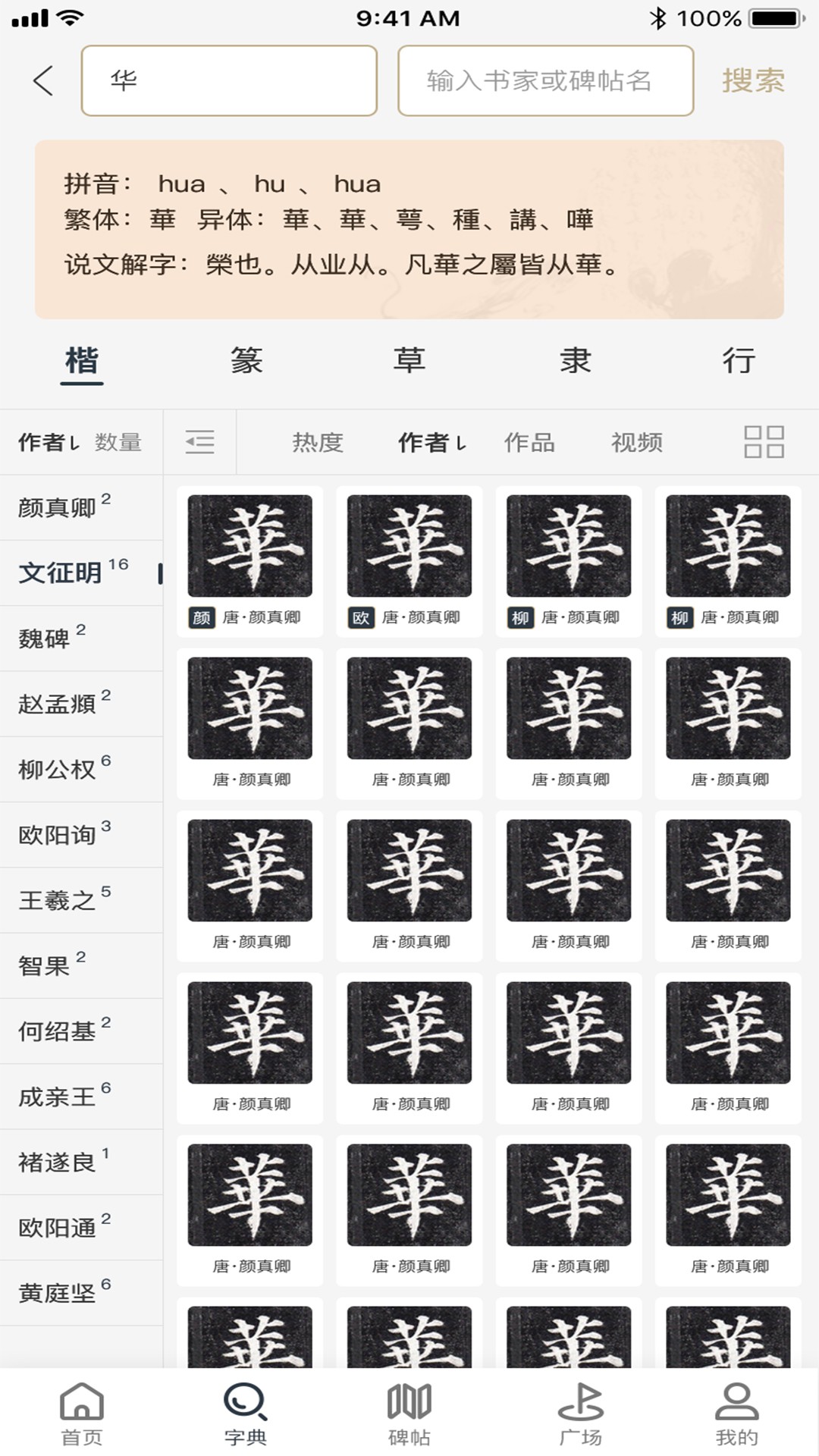Tap the character search field containing 华

coord(229,80)
